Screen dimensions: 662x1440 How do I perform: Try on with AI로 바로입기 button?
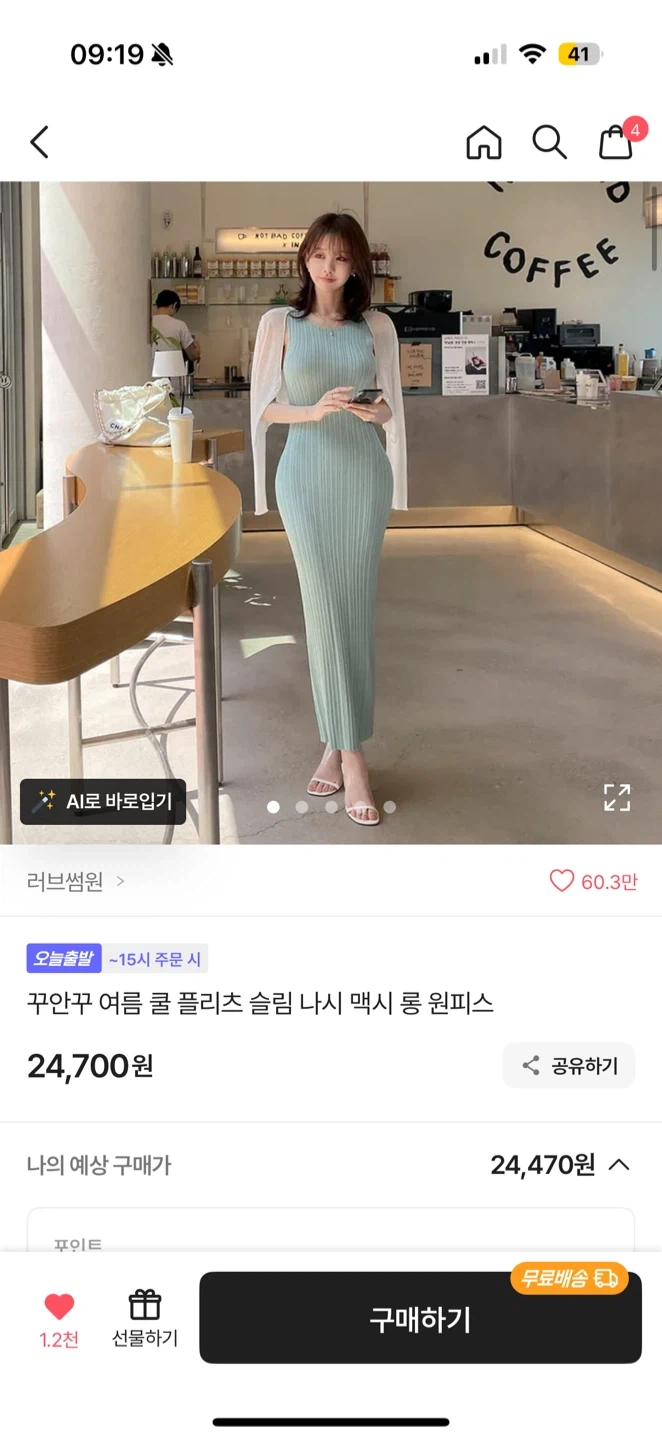click(103, 801)
